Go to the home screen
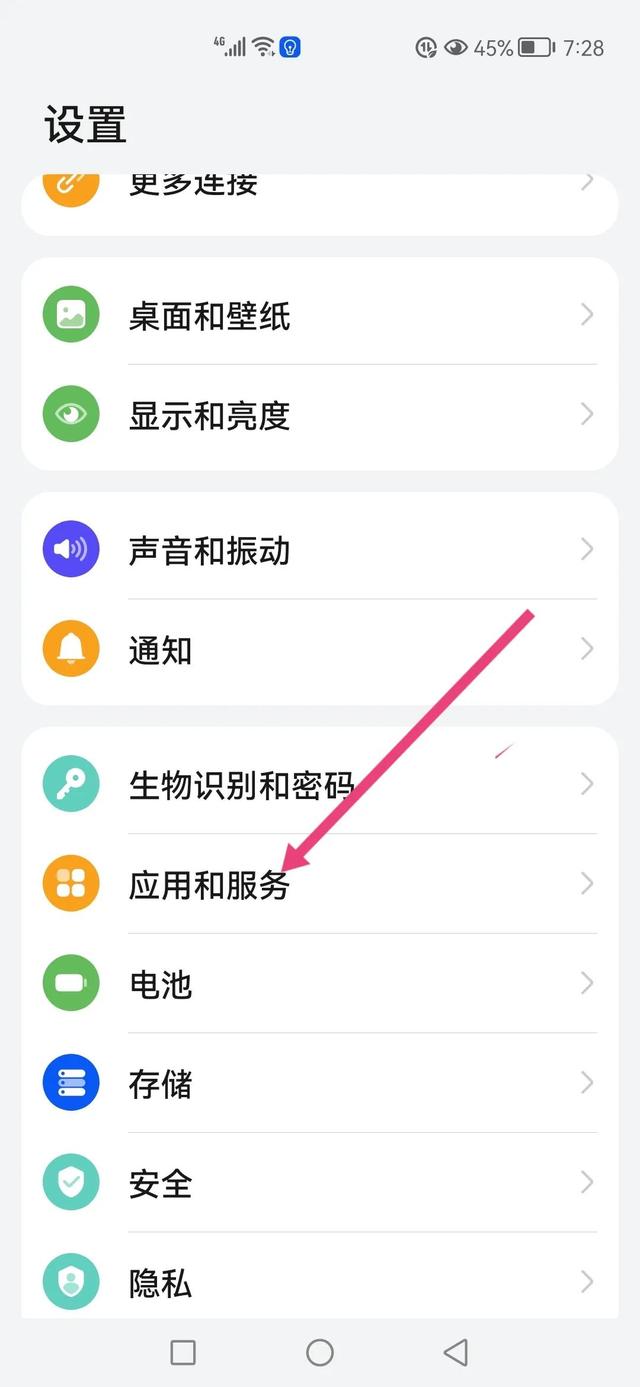Viewport: 640px width, 1387px height. pyautogui.click(x=320, y=1353)
